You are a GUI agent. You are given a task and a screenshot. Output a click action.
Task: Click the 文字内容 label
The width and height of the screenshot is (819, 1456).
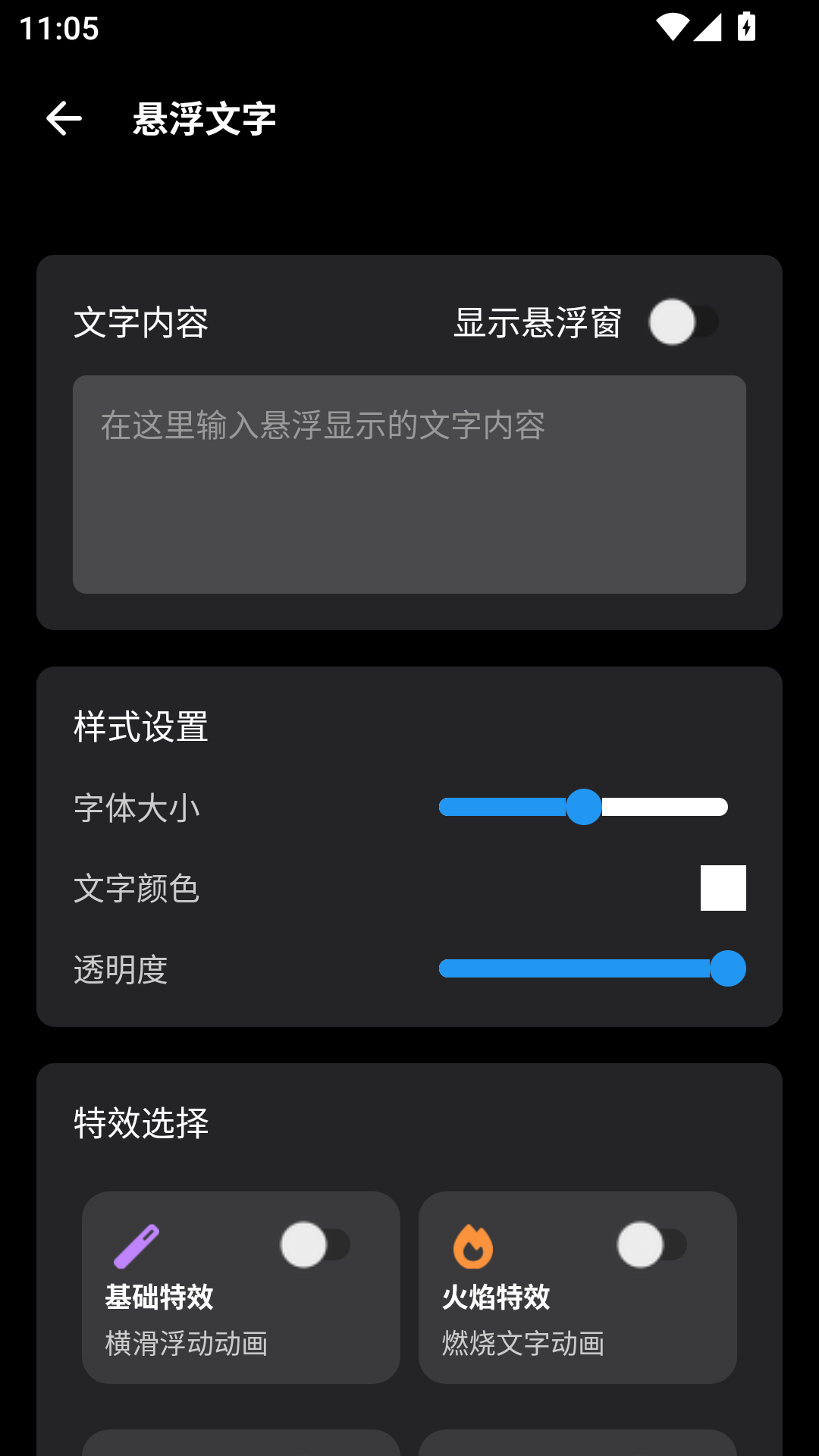coord(141,322)
